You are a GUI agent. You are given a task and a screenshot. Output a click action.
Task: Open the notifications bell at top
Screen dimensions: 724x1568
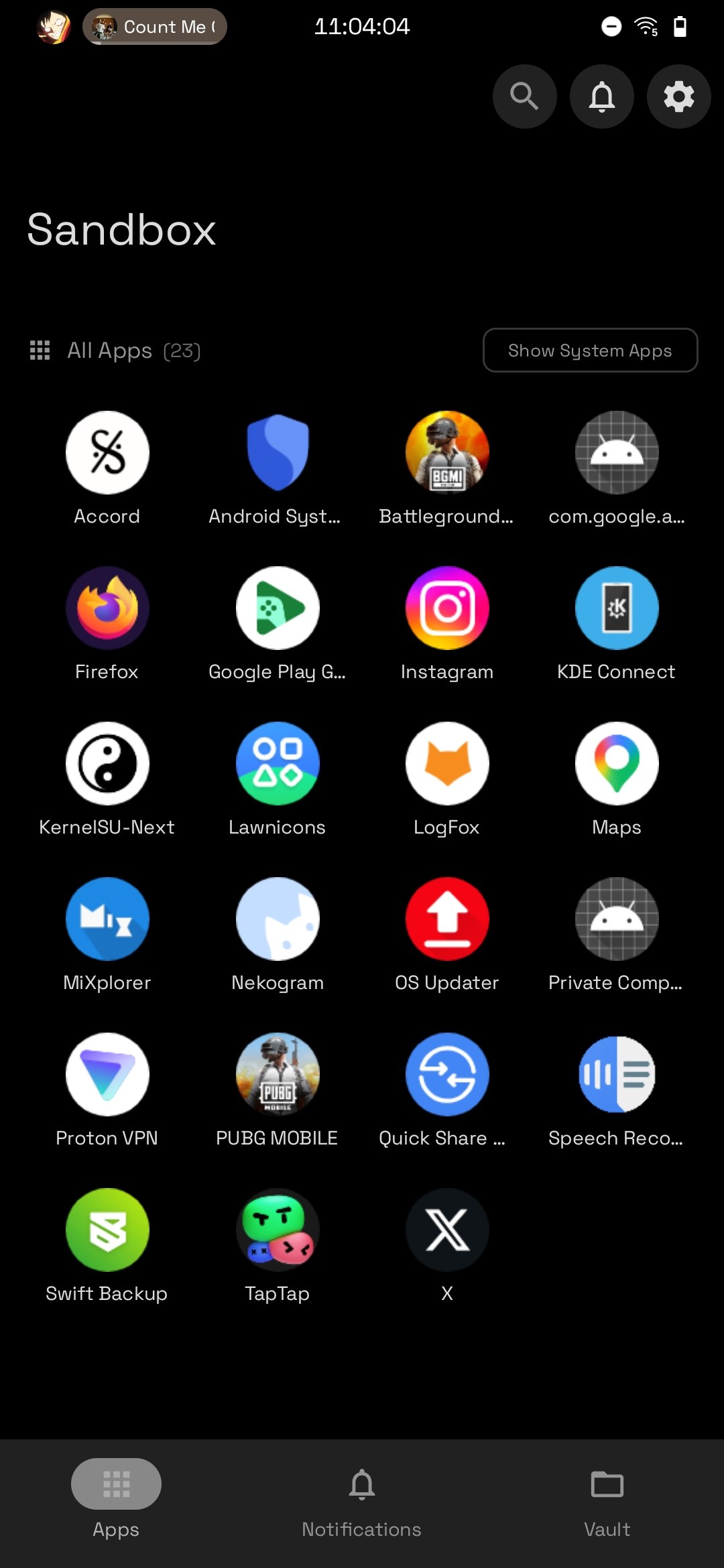click(x=601, y=96)
